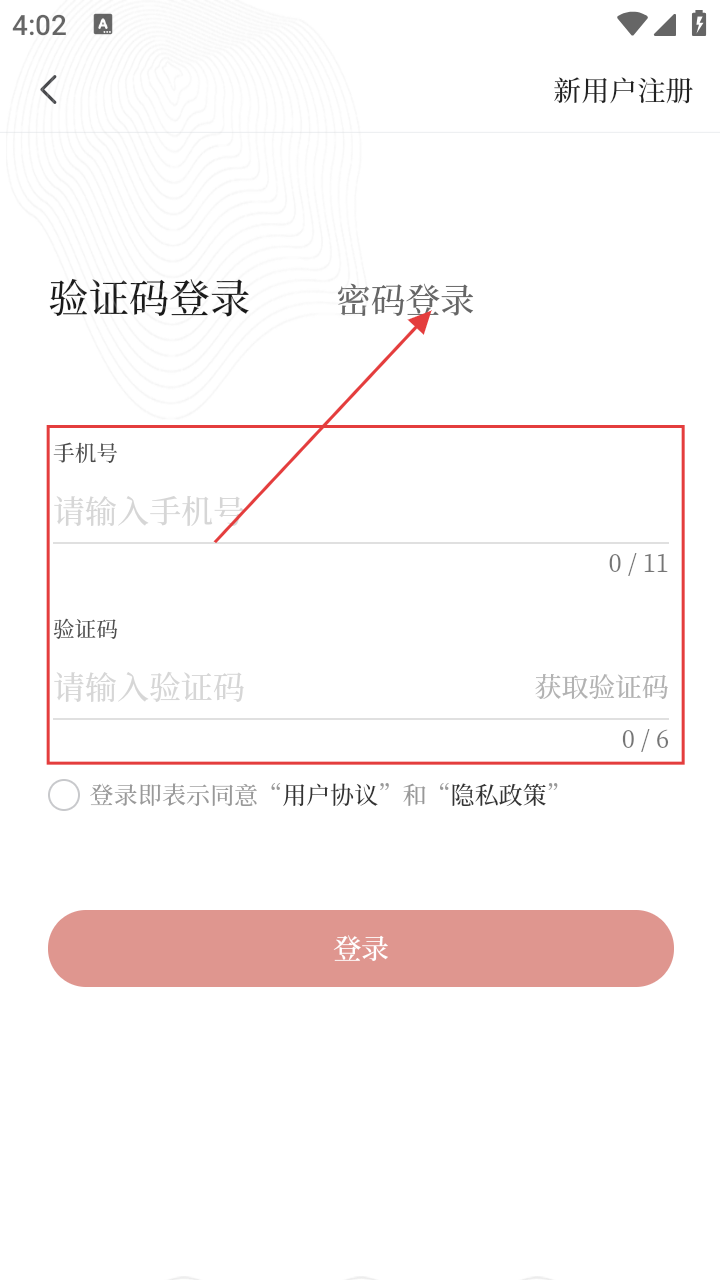Image resolution: width=720 pixels, height=1280 pixels.
Task: Go back using the top-left arrow
Action: click(48, 90)
